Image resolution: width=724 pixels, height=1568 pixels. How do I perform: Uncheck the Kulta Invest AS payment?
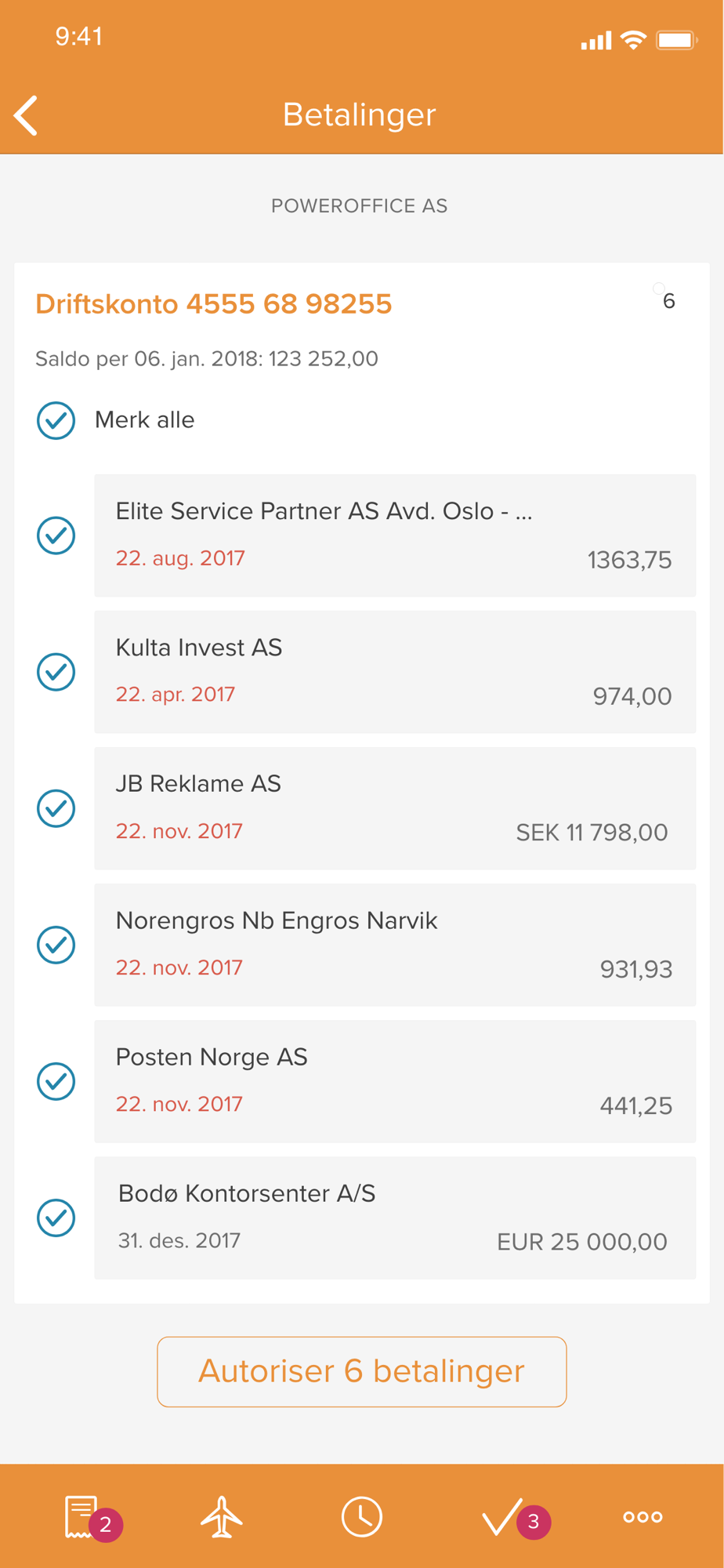(56, 672)
